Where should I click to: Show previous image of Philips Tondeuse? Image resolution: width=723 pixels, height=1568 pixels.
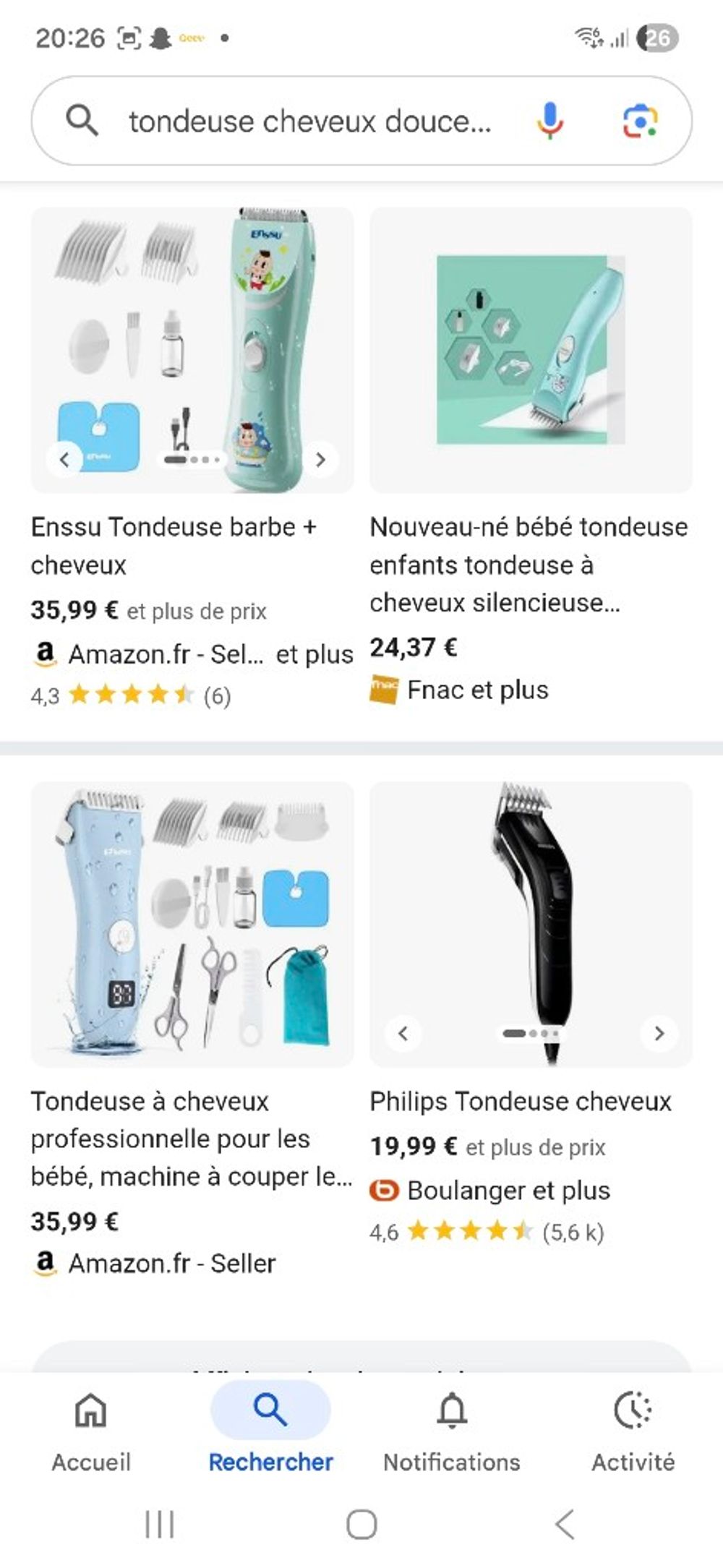point(403,1034)
